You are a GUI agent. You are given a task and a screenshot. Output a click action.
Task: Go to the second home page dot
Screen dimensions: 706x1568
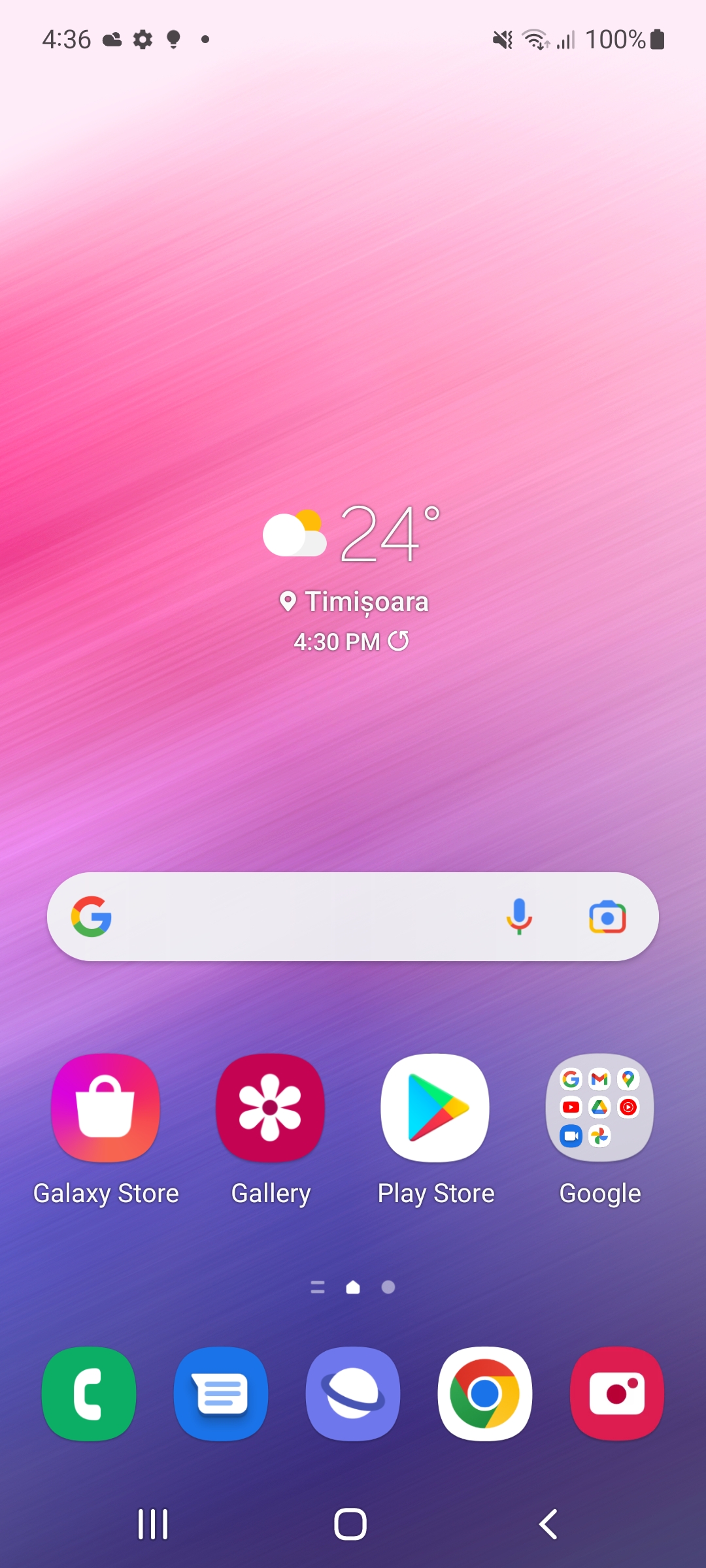pyautogui.click(x=388, y=1287)
